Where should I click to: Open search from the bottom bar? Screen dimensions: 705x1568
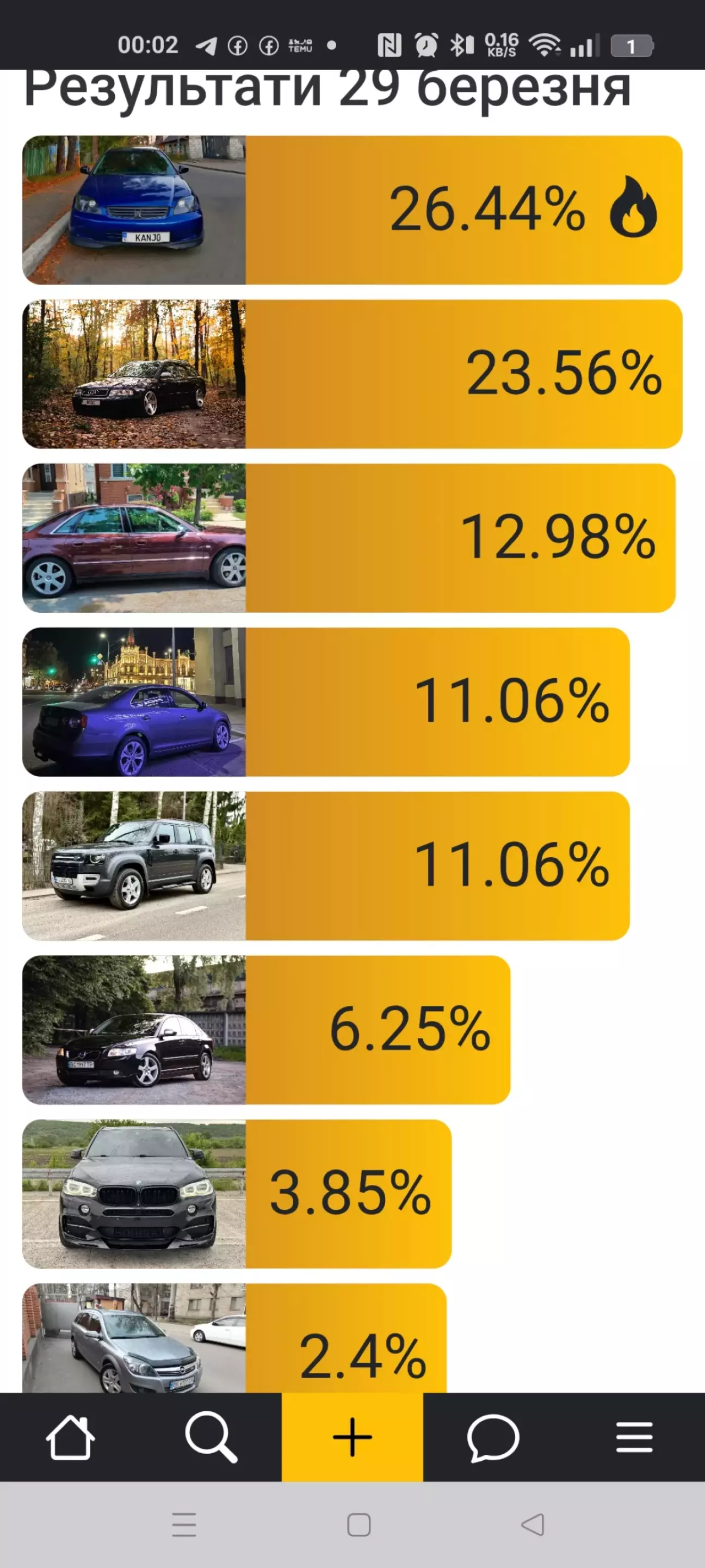(x=211, y=1438)
